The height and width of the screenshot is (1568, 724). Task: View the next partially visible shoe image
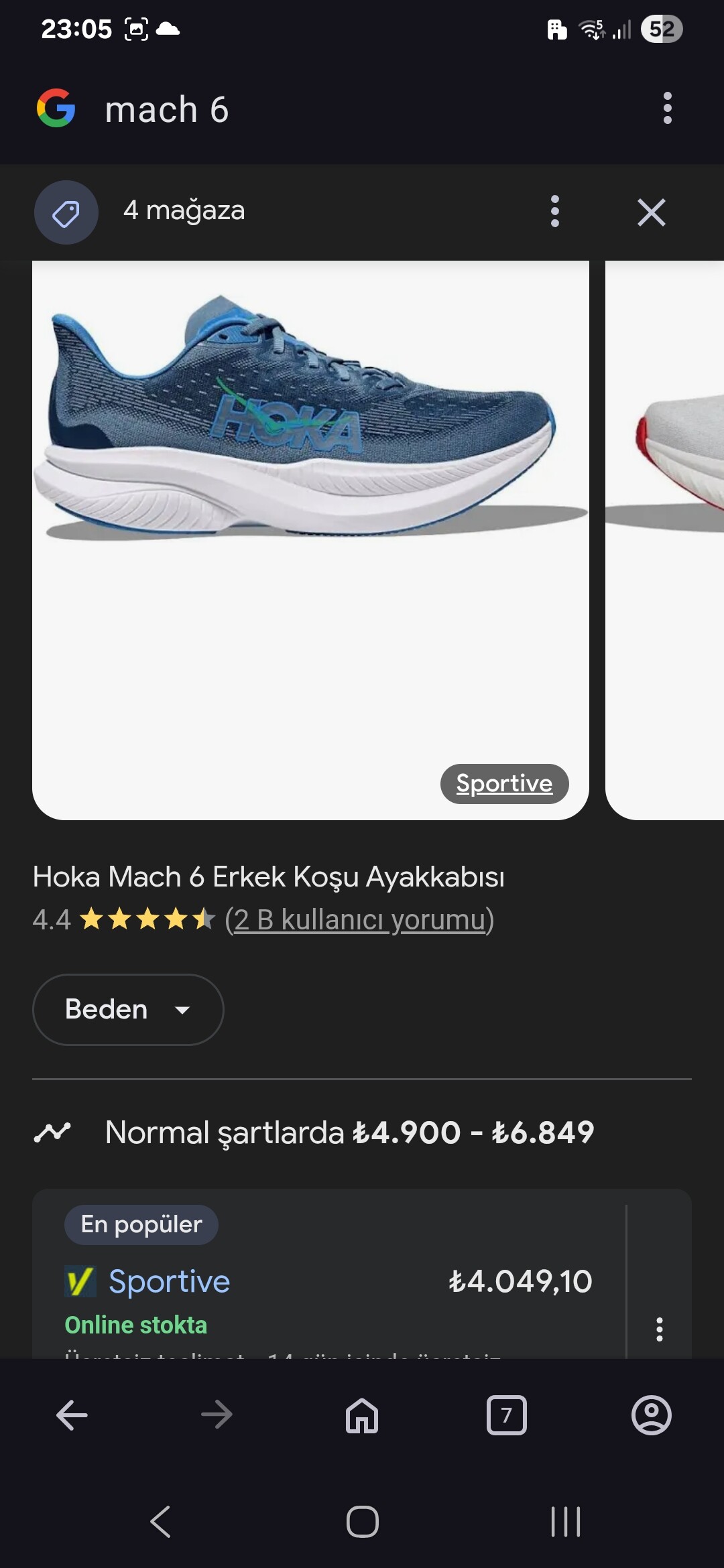click(667, 469)
